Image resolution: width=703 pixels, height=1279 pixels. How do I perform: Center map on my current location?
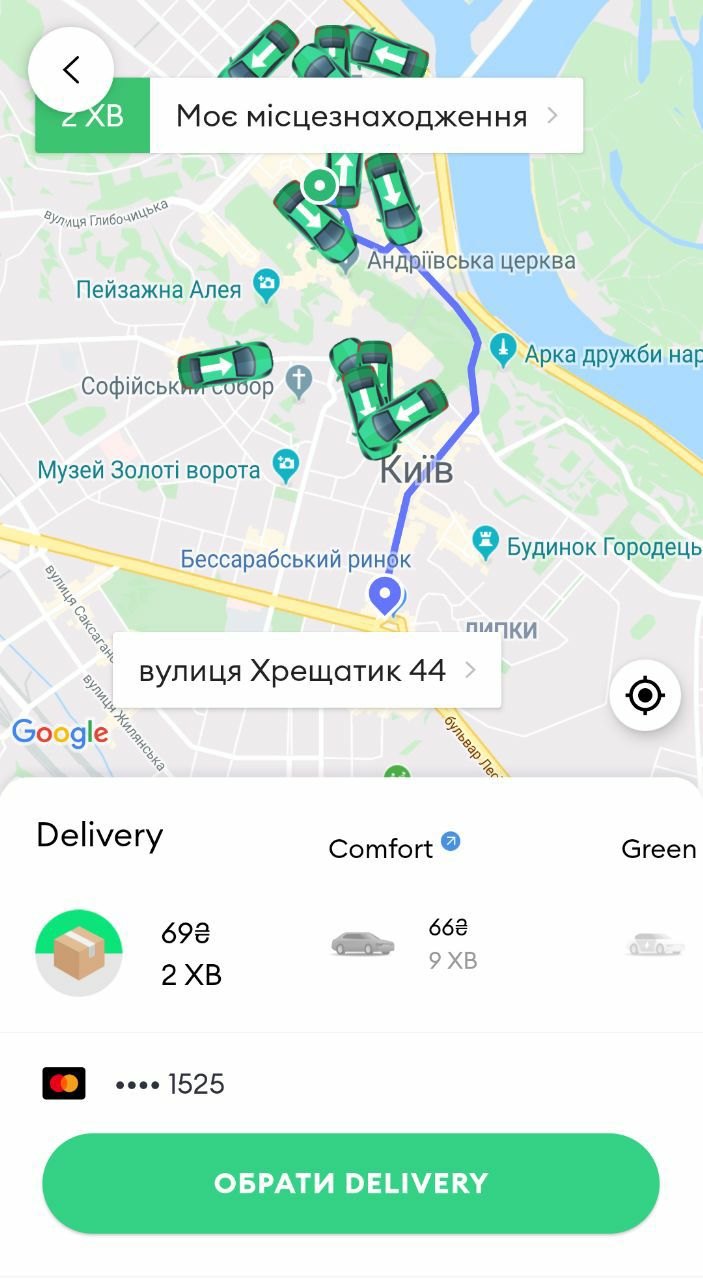pos(645,694)
